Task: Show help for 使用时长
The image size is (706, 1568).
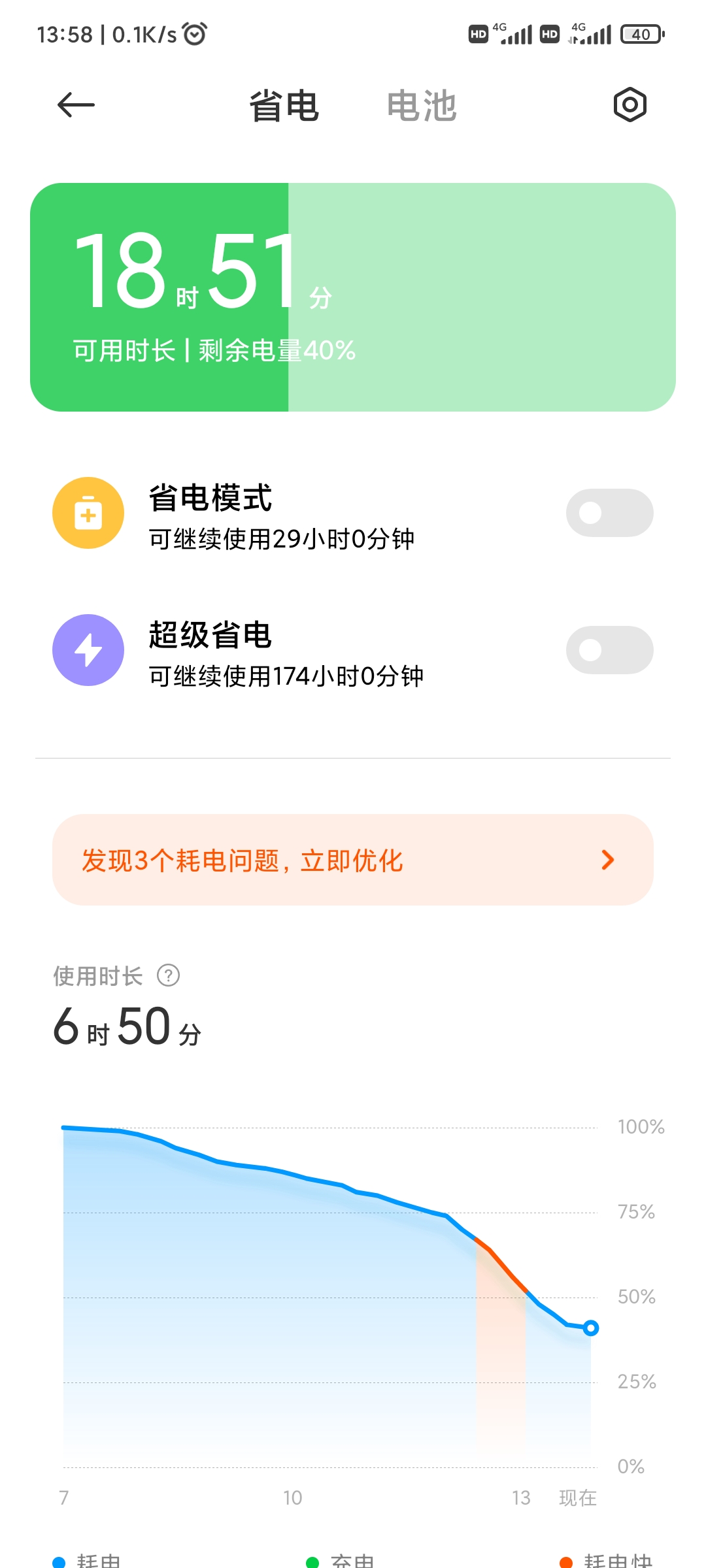Action: click(x=169, y=975)
